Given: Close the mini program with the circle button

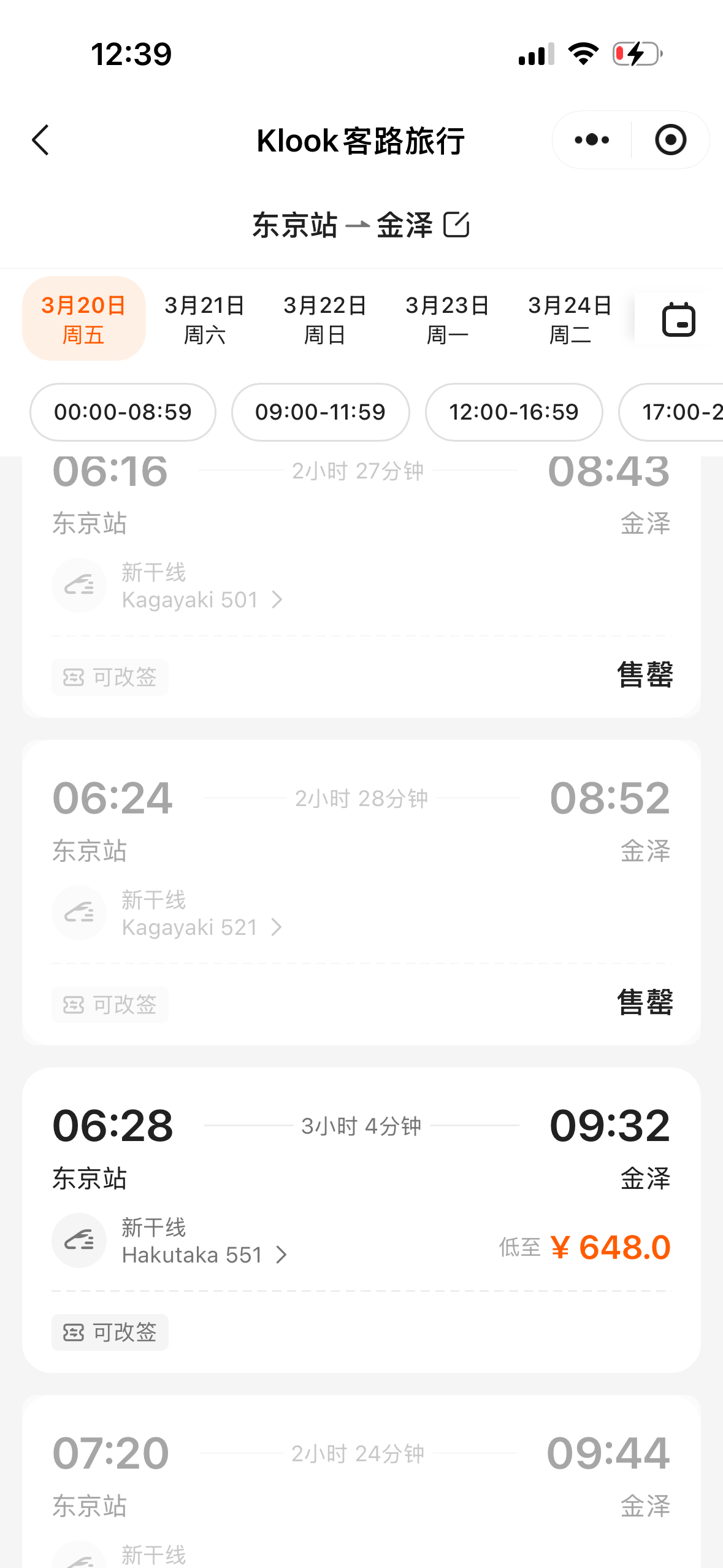Looking at the screenshot, I should pos(670,140).
